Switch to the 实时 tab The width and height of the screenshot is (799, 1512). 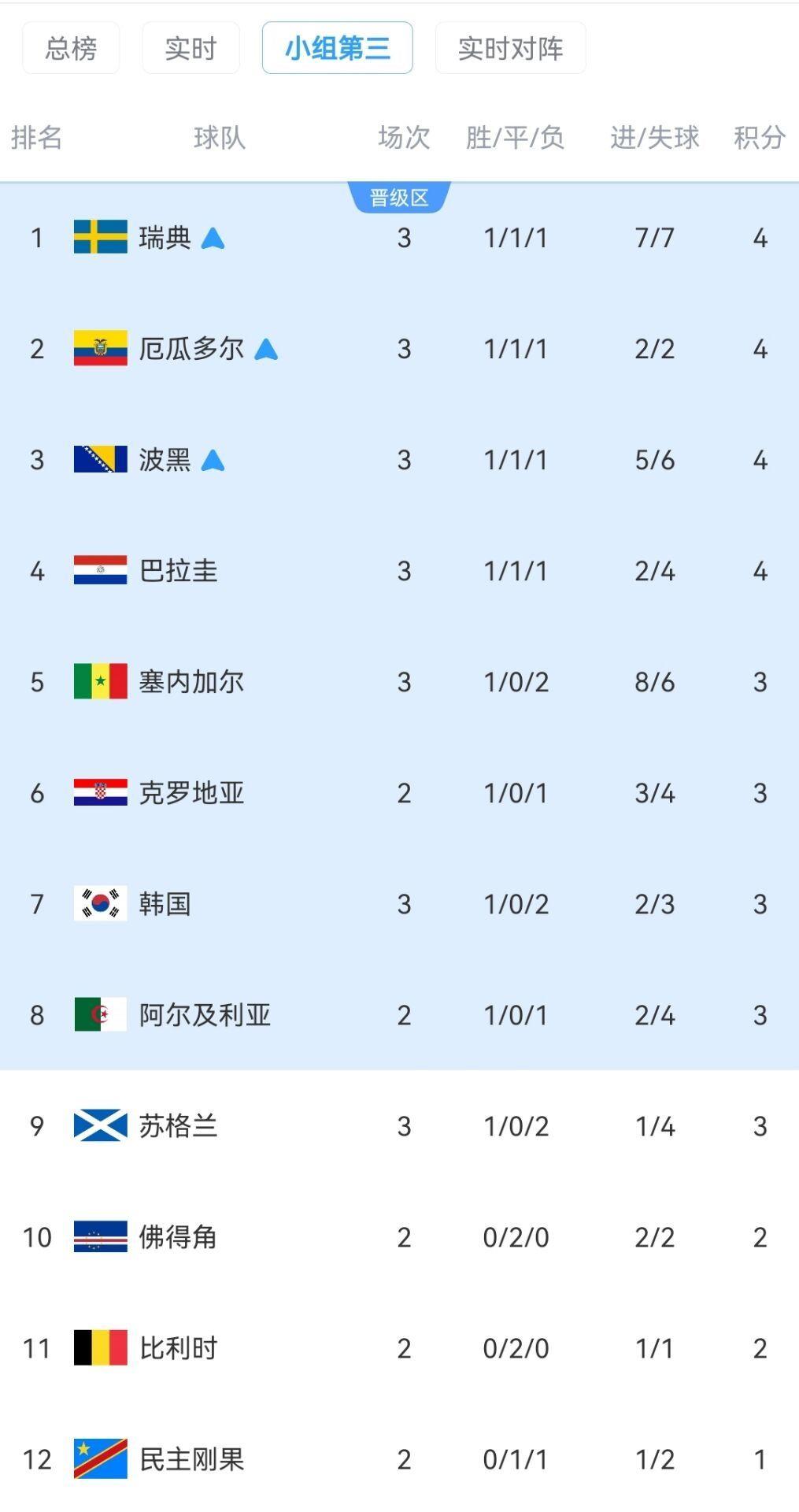[191, 48]
